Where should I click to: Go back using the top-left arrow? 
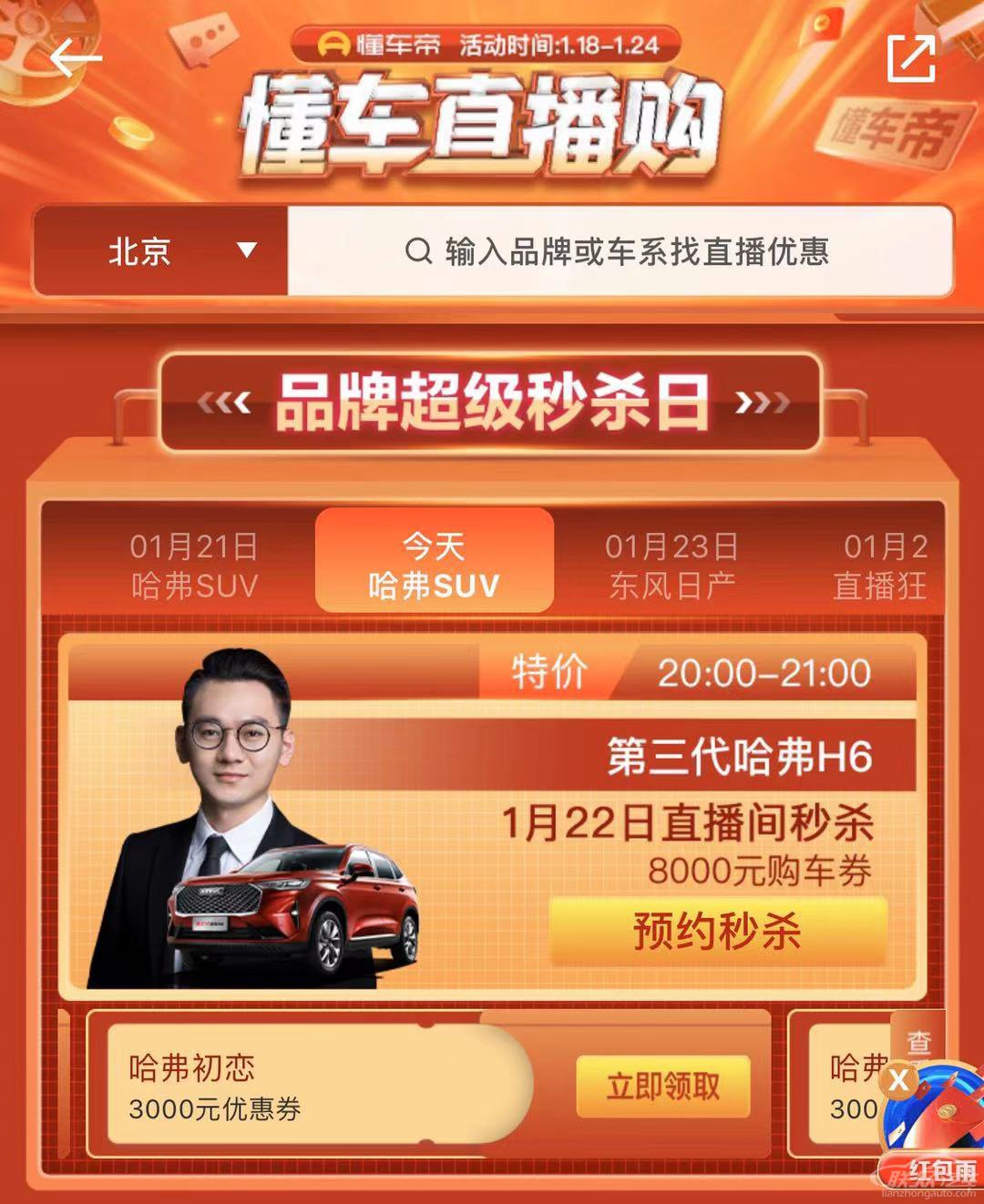click(x=75, y=58)
